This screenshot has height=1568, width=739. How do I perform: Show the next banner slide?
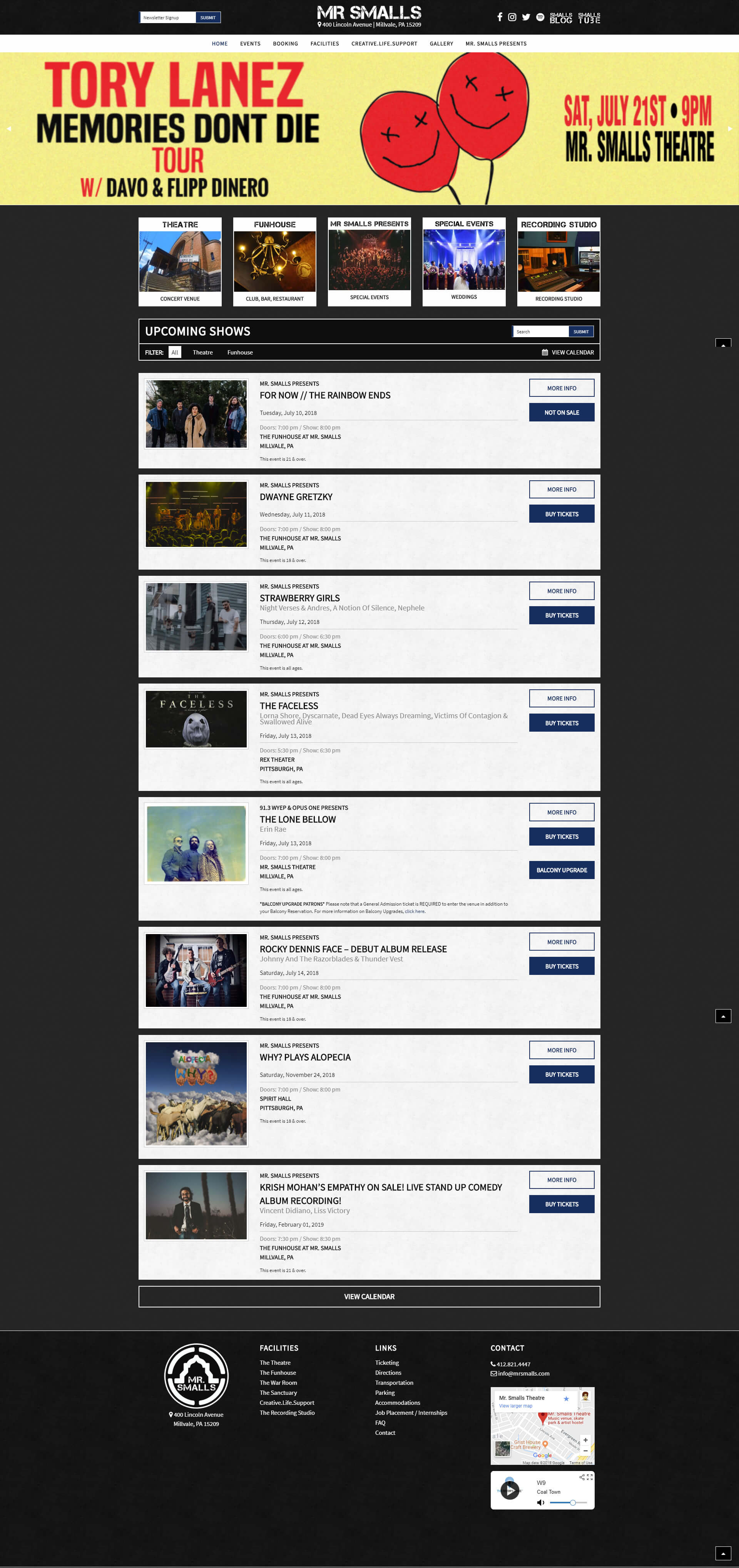[x=730, y=129]
